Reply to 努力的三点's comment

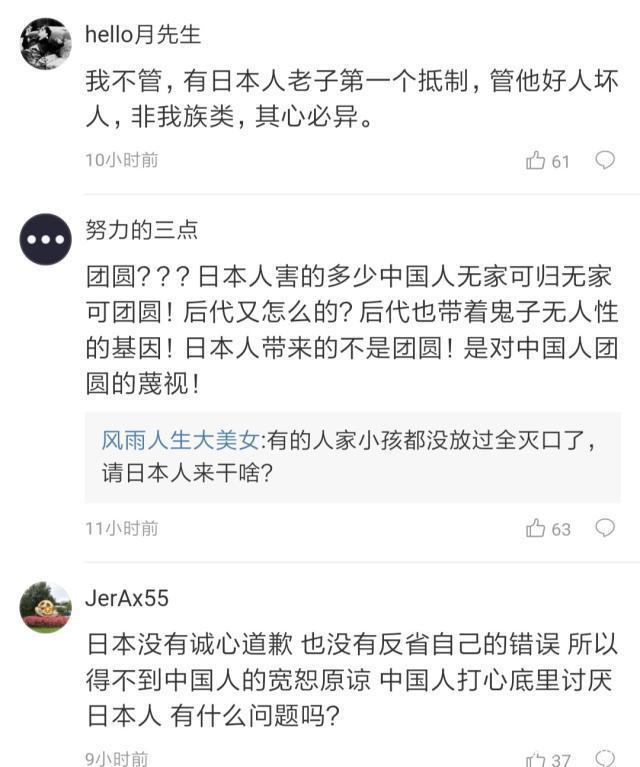[604, 528]
